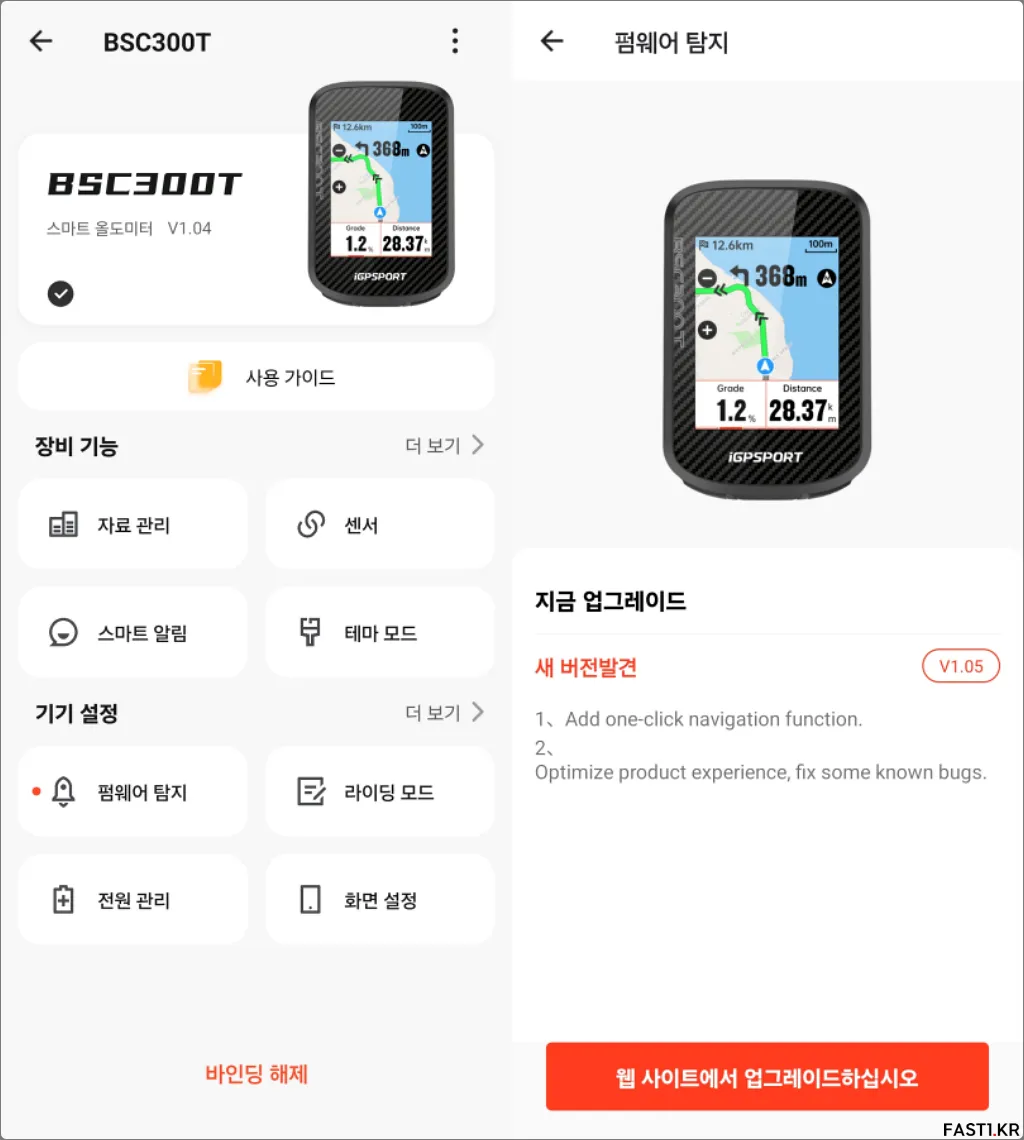The height and width of the screenshot is (1140, 1024).
Task: Open 화면 설정
Action: pos(379,900)
